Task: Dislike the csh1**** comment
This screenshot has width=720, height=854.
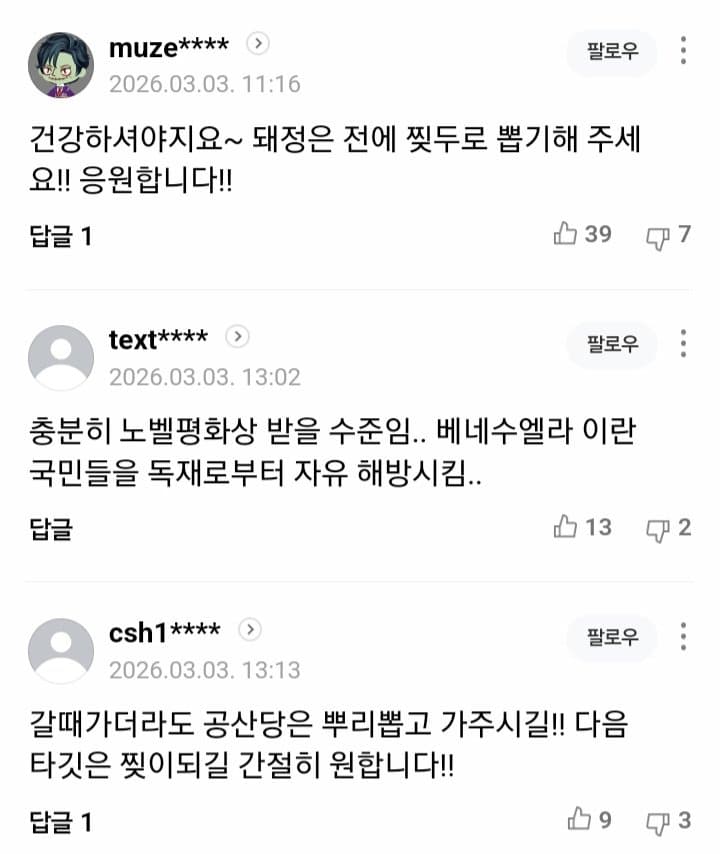Action: (657, 821)
